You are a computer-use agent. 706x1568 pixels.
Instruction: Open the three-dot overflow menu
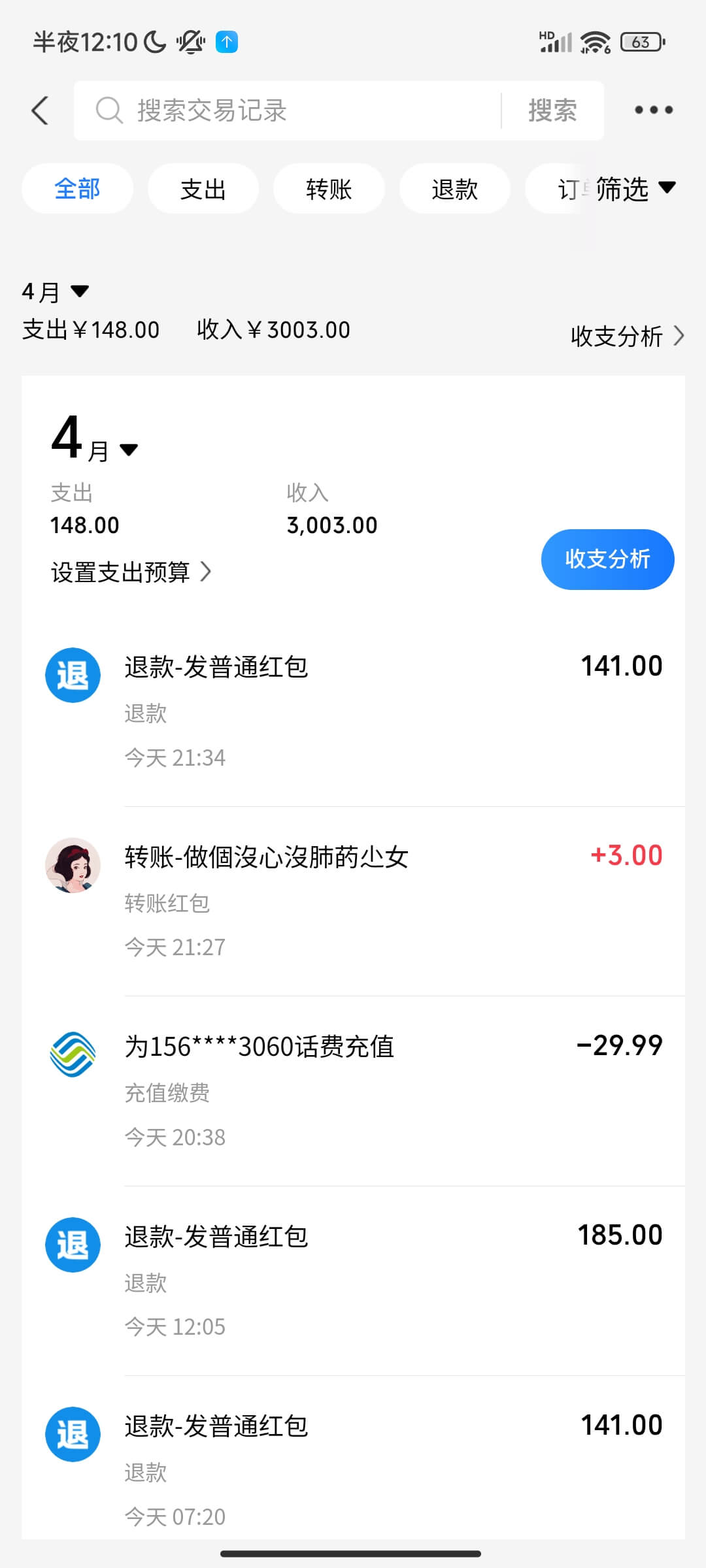654,110
